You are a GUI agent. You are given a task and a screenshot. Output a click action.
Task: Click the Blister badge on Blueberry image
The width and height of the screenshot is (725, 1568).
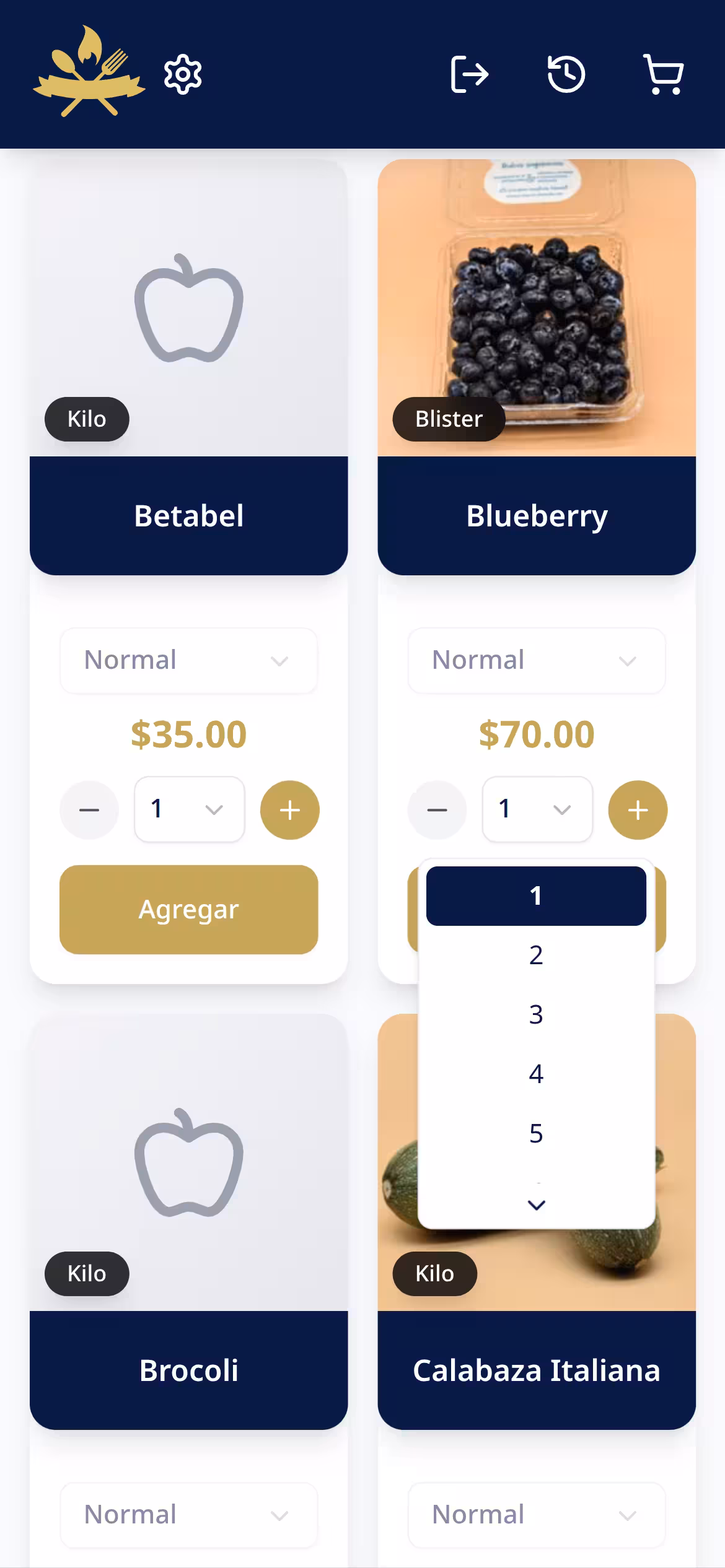[x=448, y=419]
